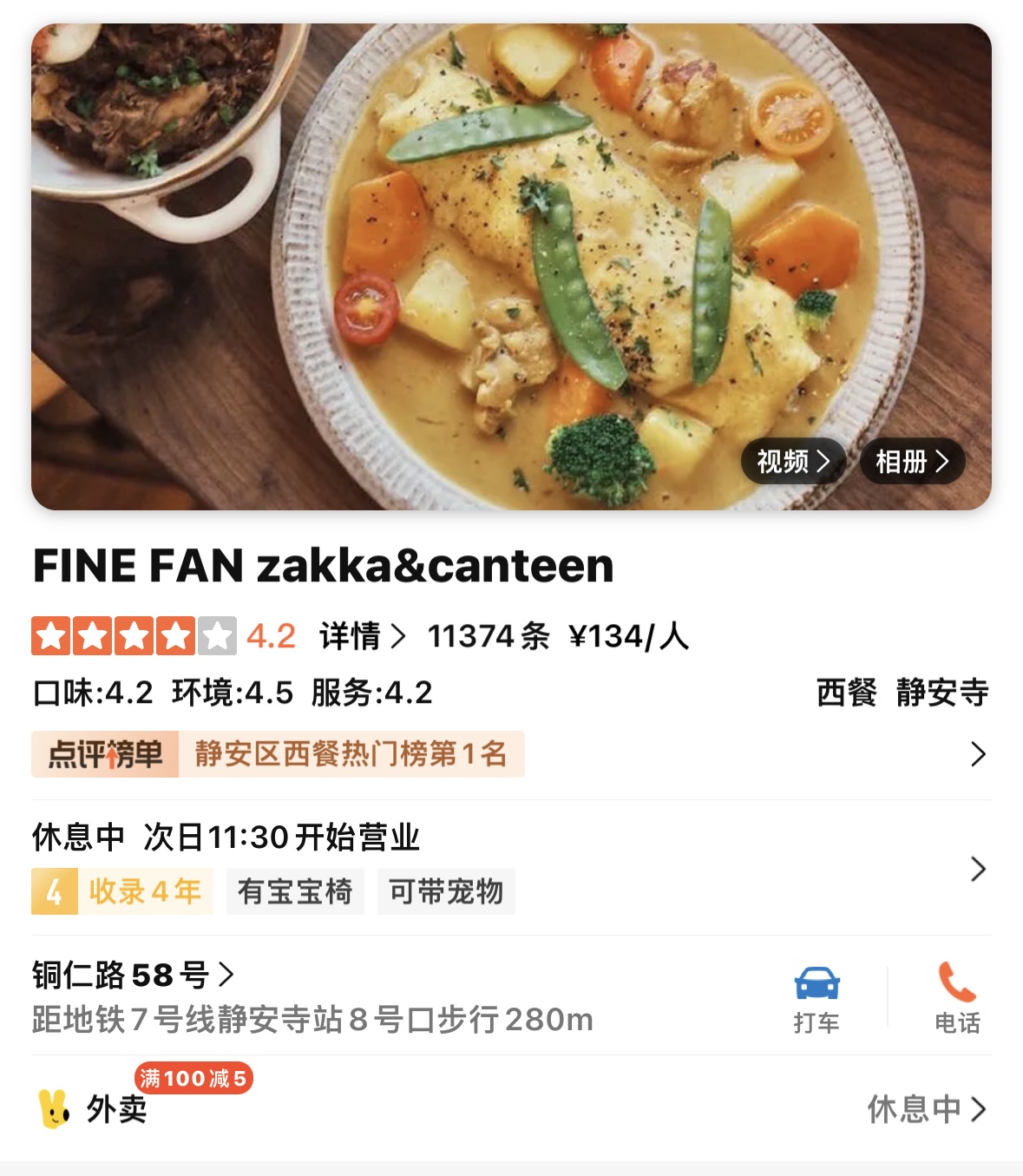Open the 外卖 delivery row
Screen dimensions: 1023x1176
coord(511,1108)
